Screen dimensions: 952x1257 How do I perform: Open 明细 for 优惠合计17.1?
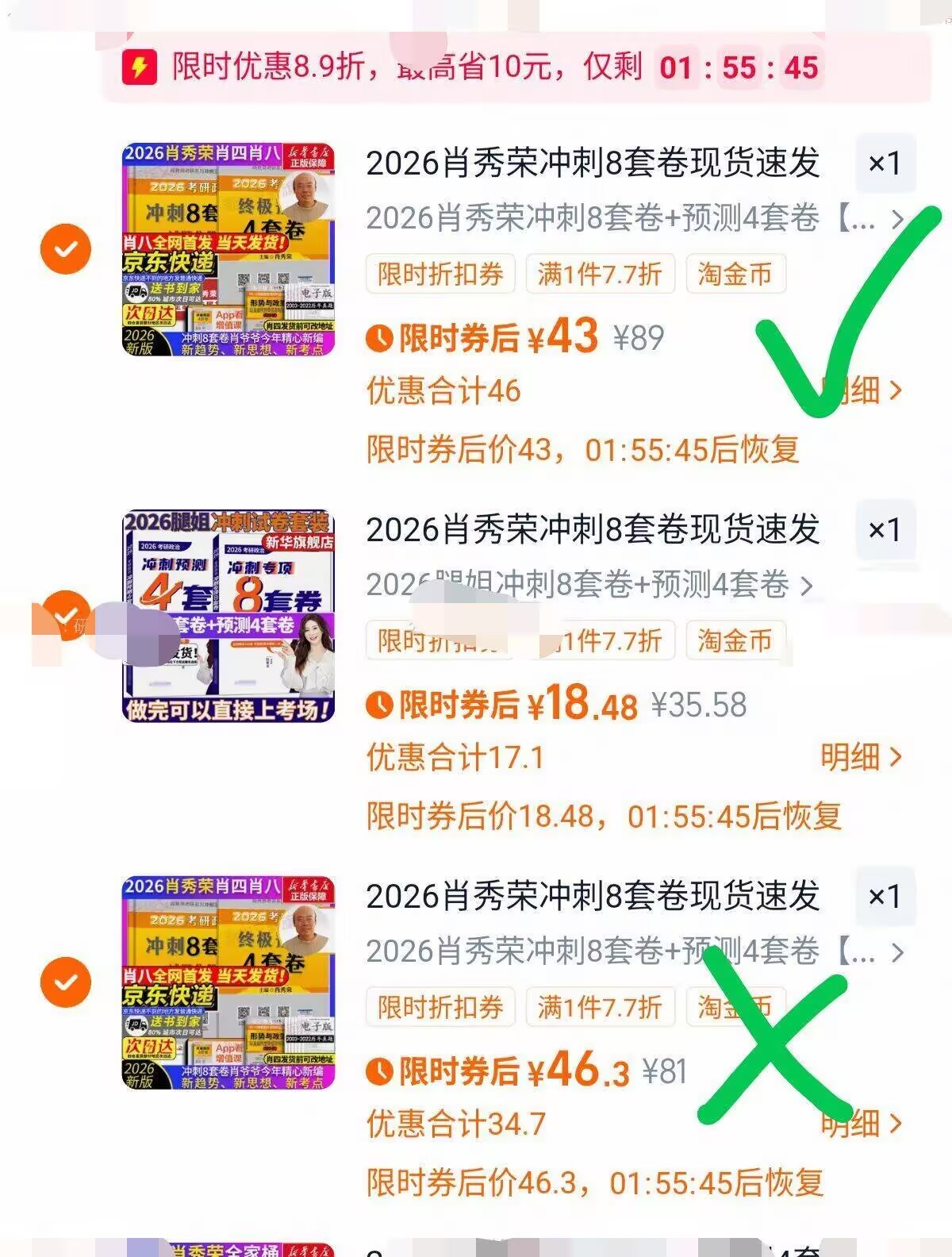861,757
